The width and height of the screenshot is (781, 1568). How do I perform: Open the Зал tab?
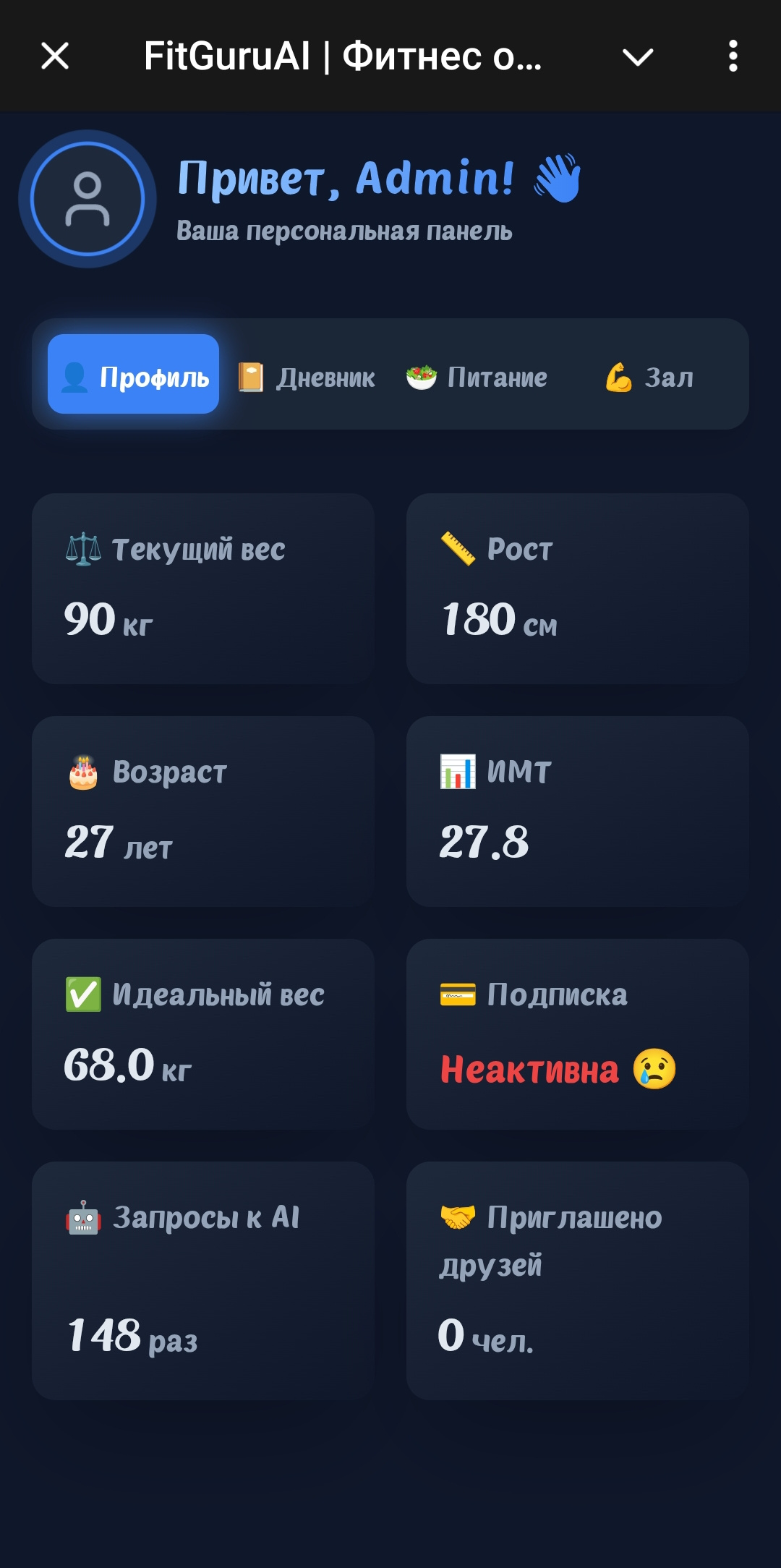[x=649, y=378]
